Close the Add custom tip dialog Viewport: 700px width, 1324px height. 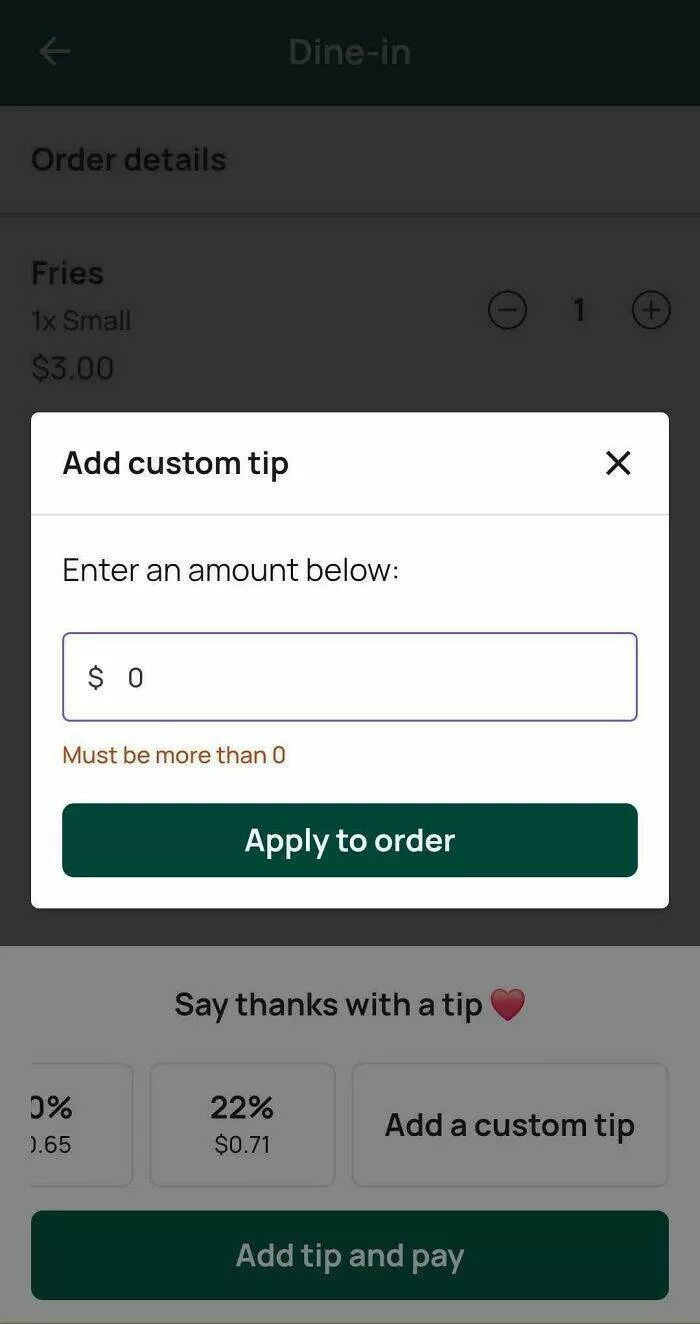point(618,463)
